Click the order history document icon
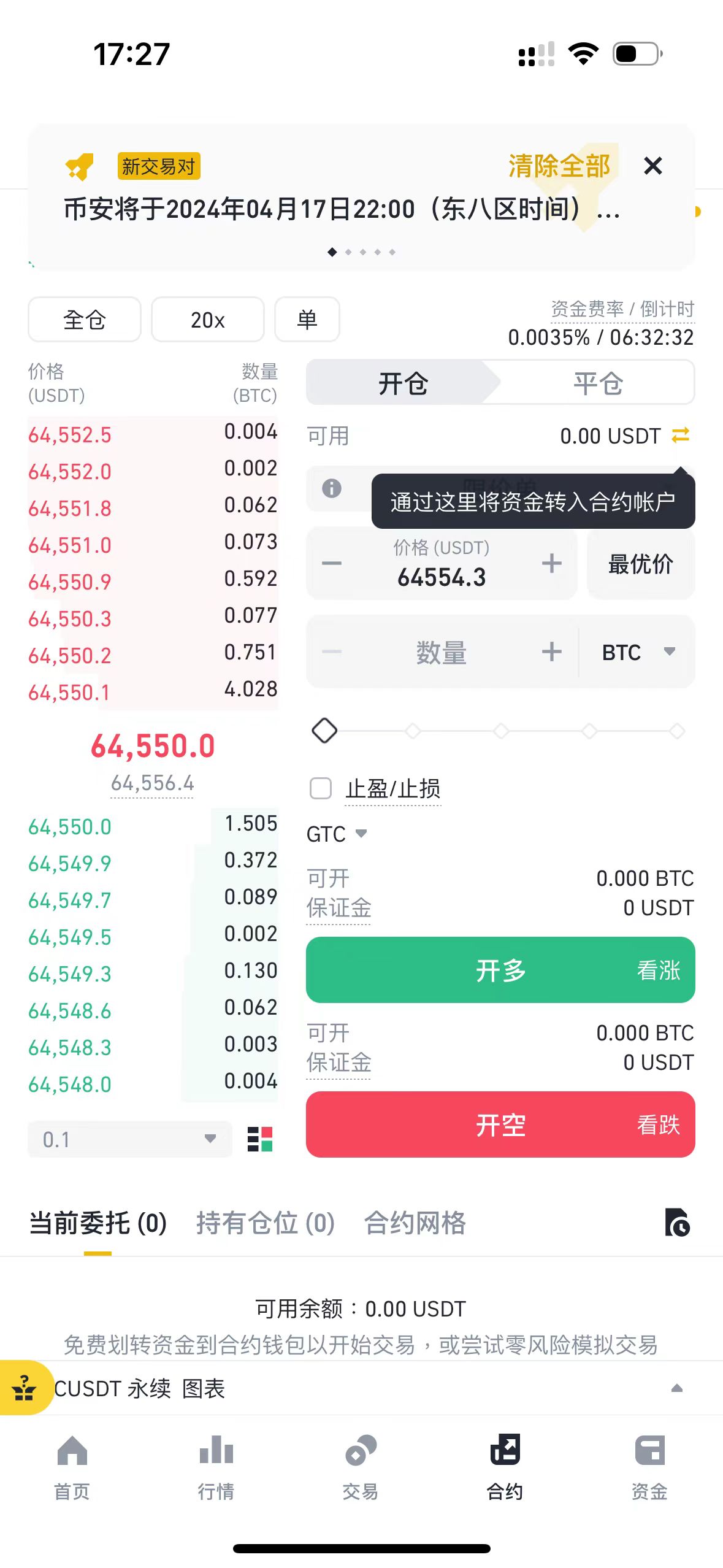 click(x=678, y=1223)
